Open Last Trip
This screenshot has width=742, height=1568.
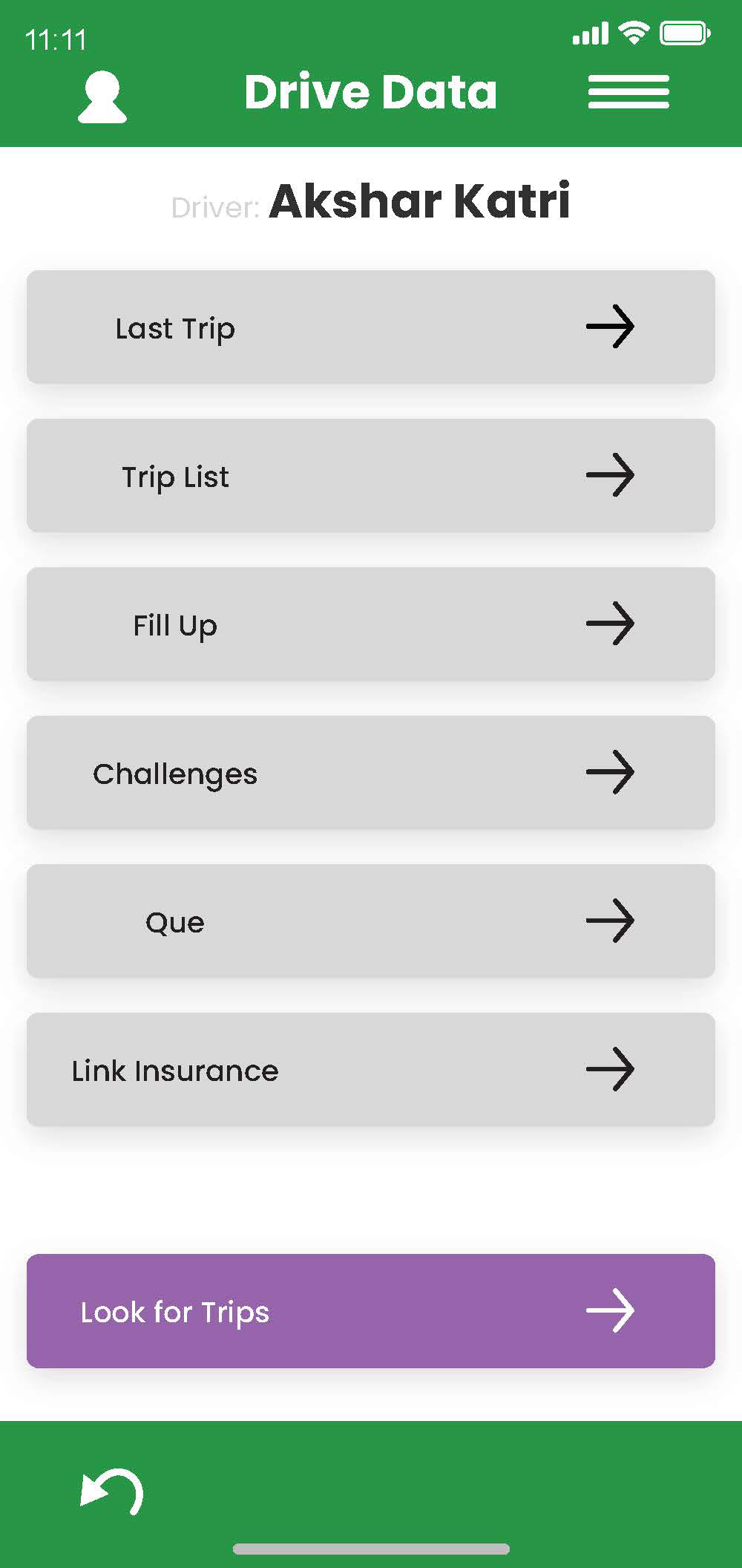point(371,327)
